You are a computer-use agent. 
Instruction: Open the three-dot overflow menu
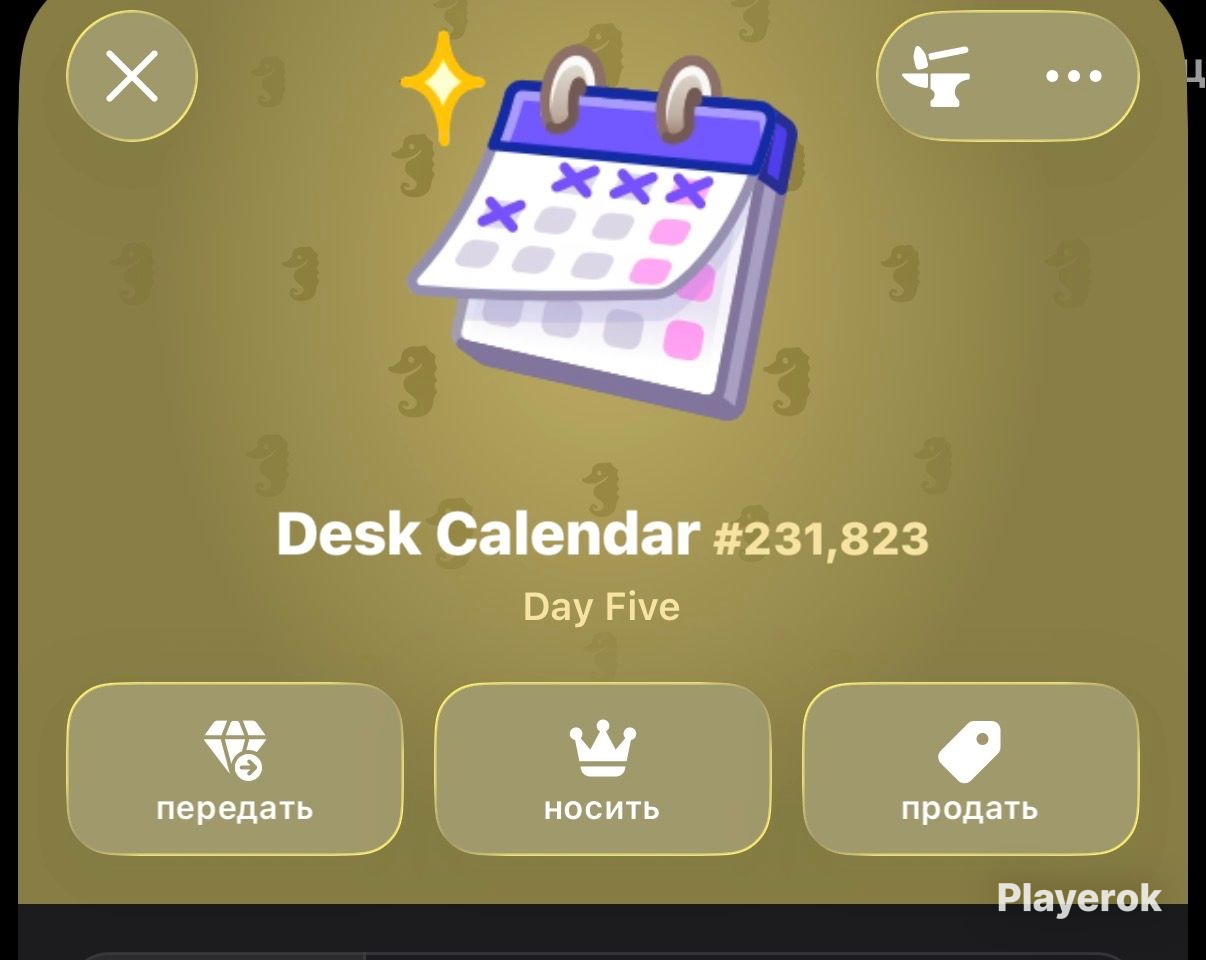[1074, 76]
